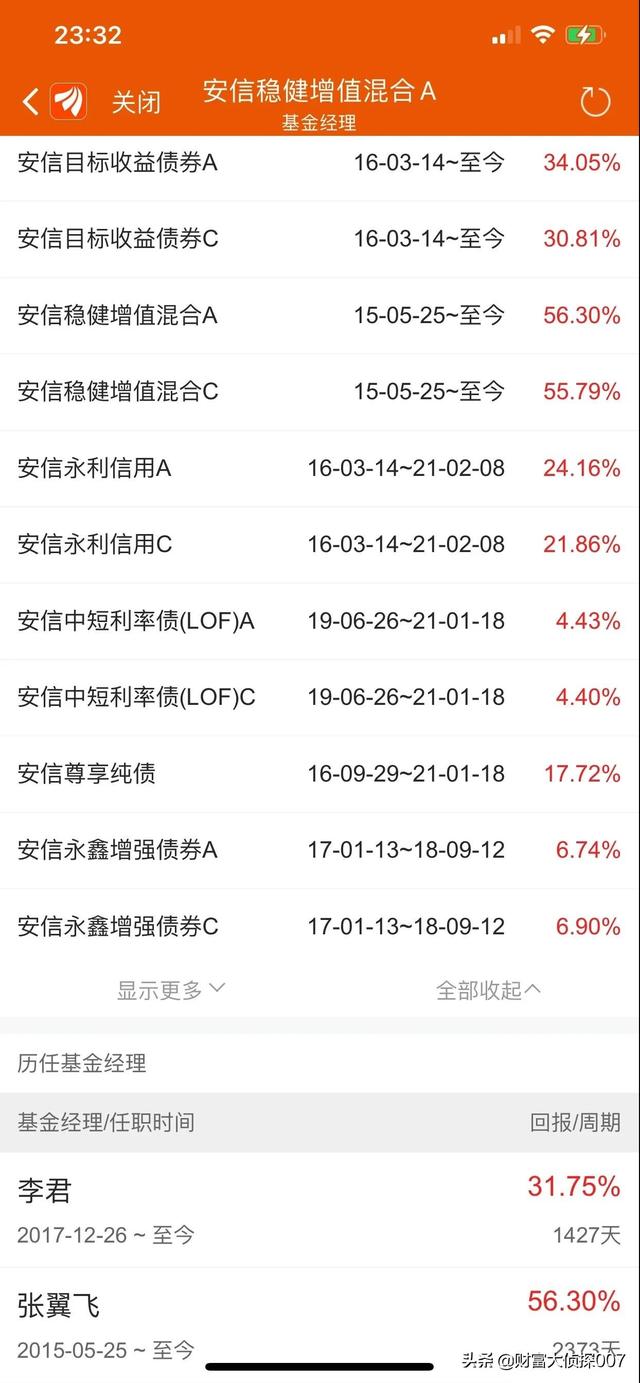Tap 关闭 to close the page

[x=135, y=102]
